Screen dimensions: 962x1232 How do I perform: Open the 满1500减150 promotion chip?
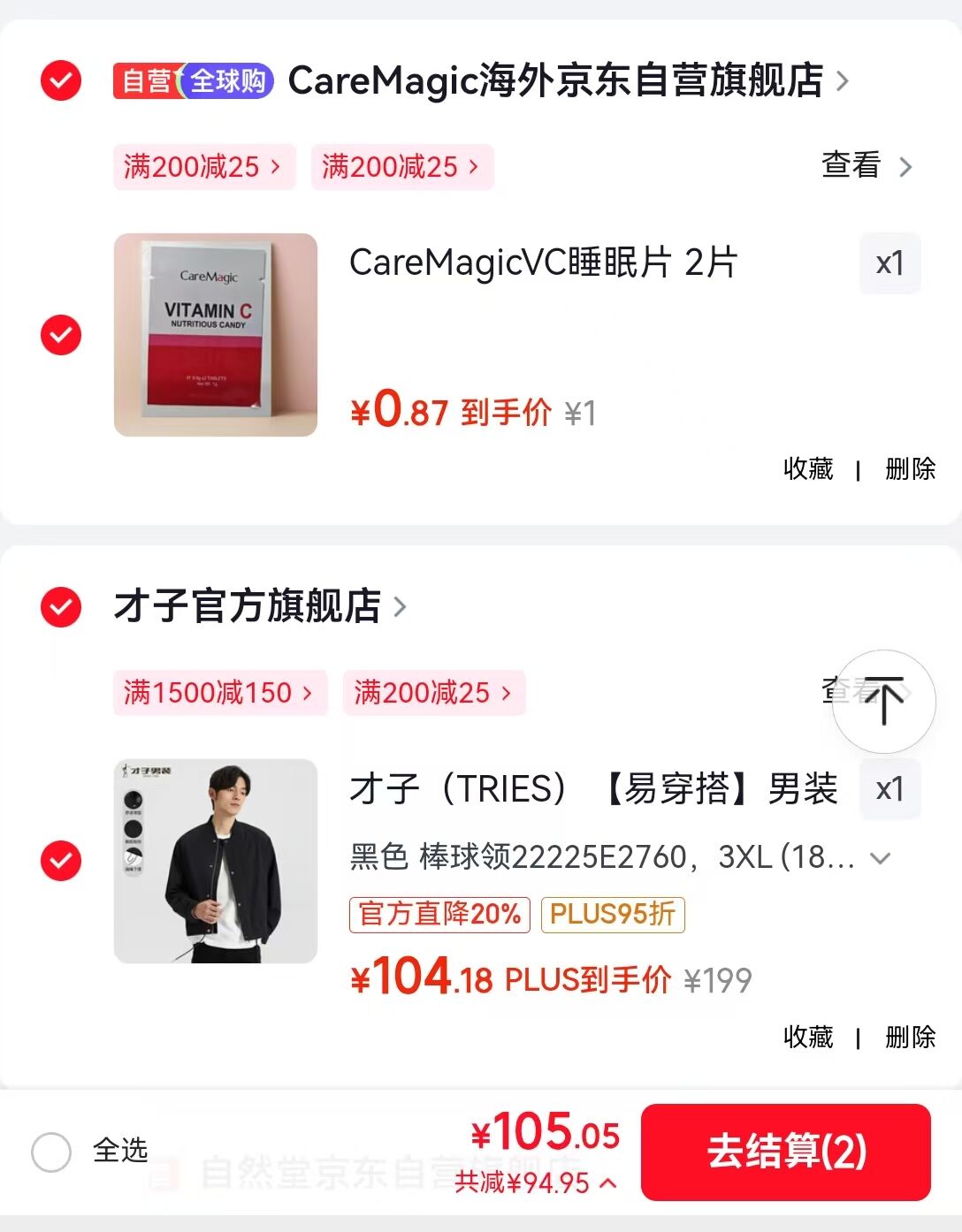[219, 692]
